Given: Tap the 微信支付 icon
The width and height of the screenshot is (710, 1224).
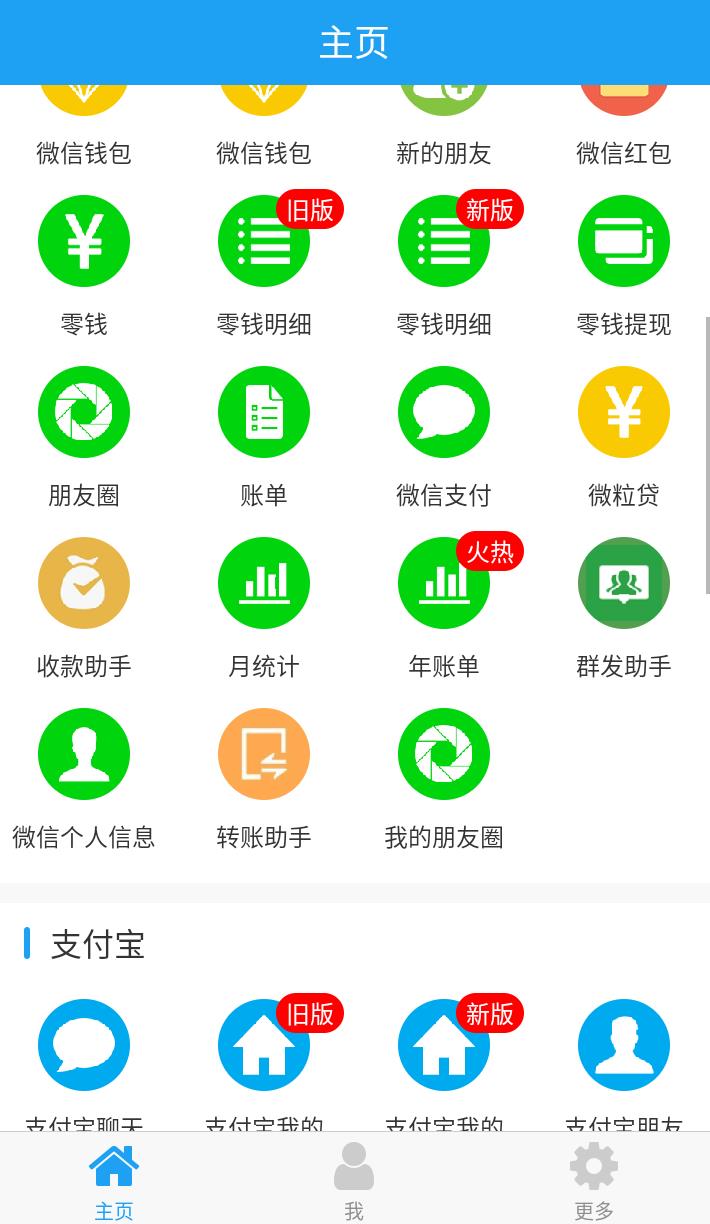Looking at the screenshot, I should [x=444, y=413].
